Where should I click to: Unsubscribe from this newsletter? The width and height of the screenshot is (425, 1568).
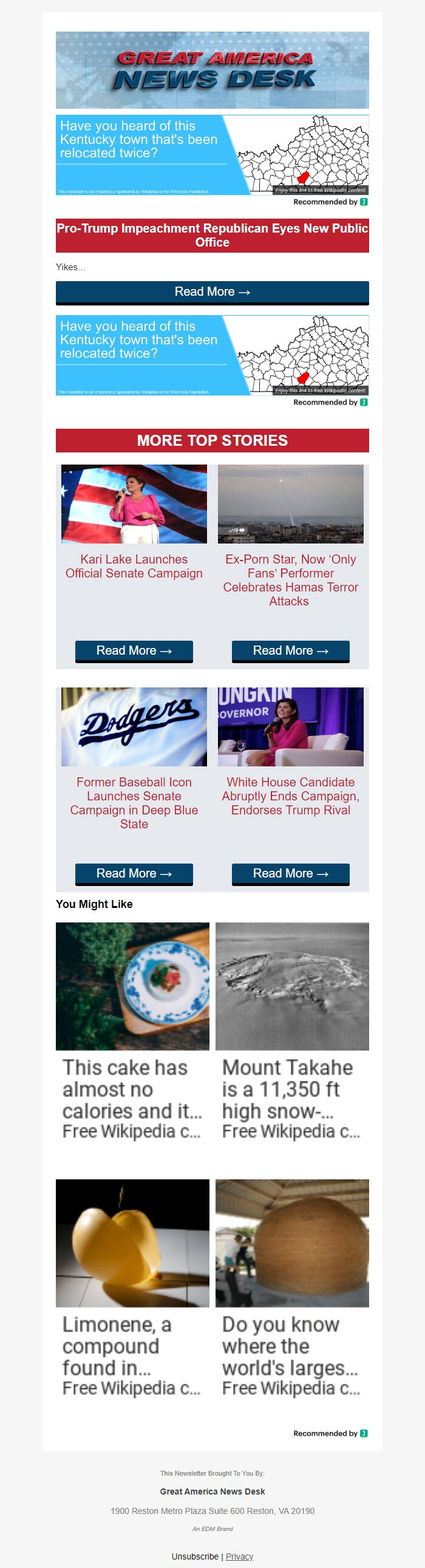click(195, 1556)
